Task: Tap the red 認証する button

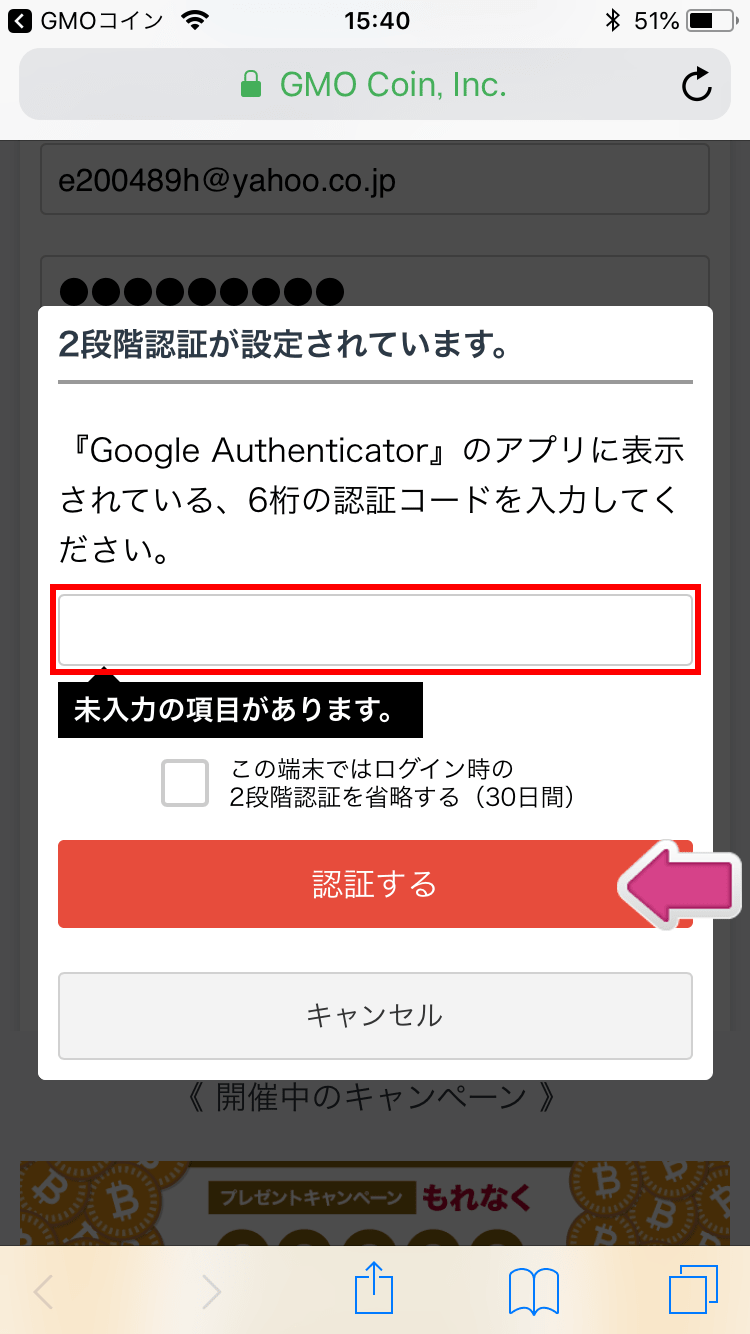Action: tap(375, 884)
